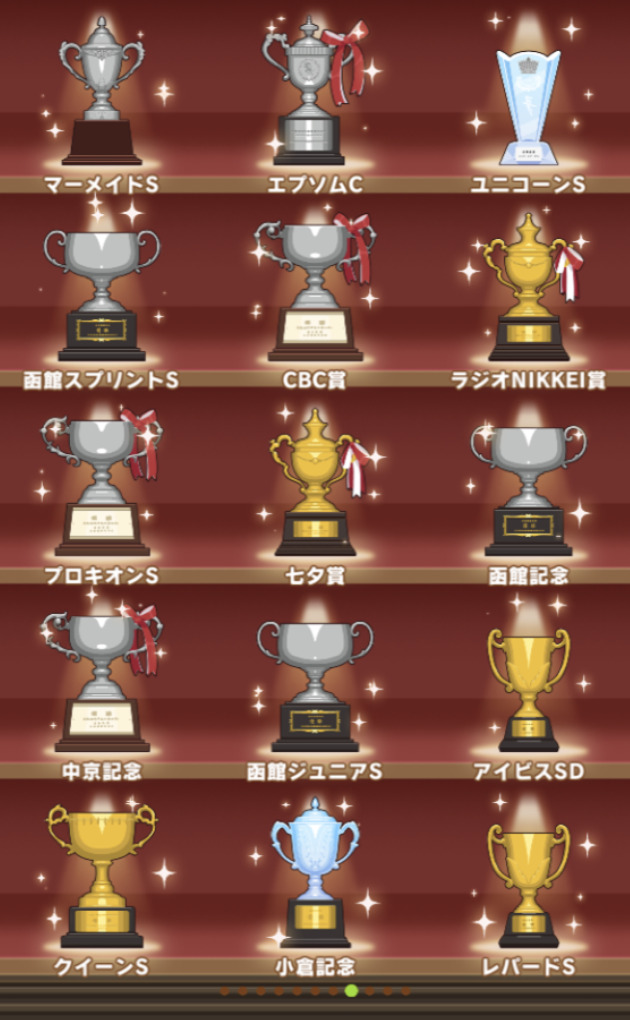The image size is (630, 1020).
Task: Select the 小倉記念 trophy
Action: pyautogui.click(x=315, y=873)
